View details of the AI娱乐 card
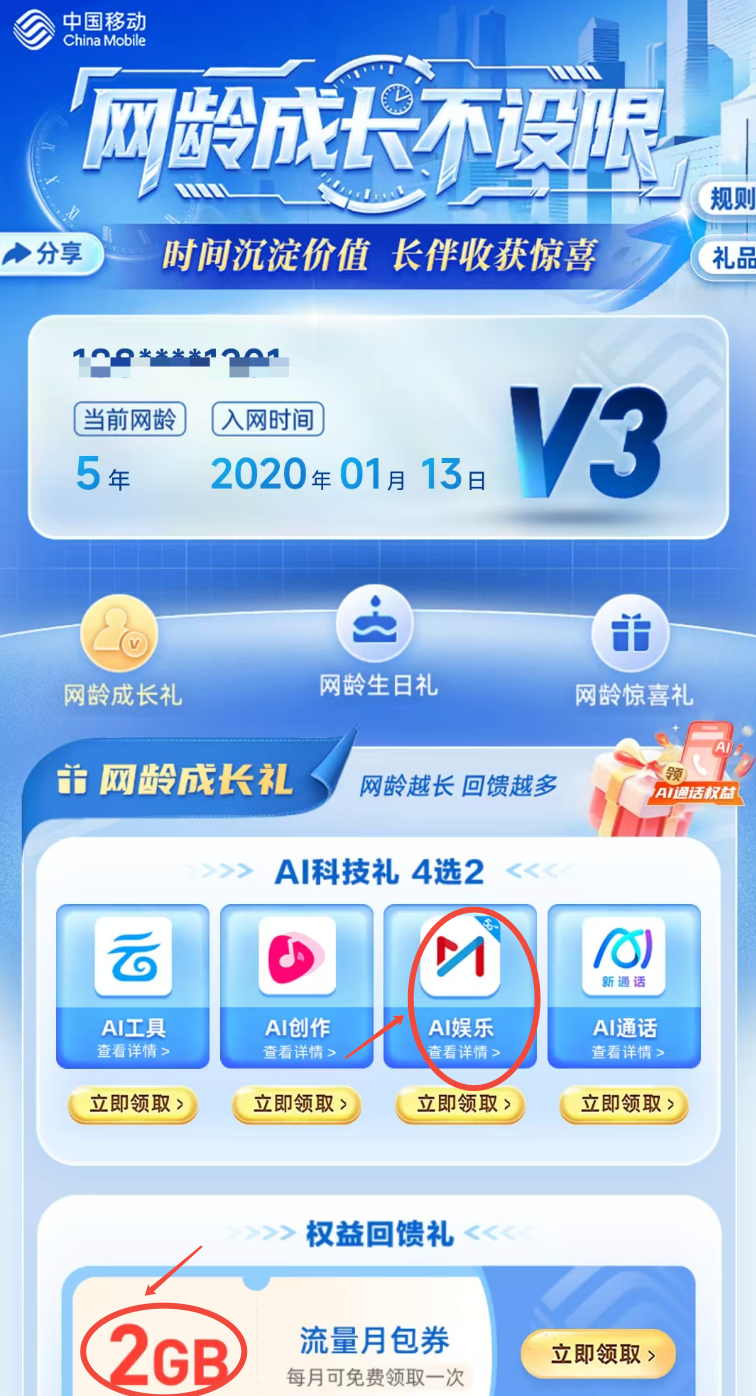Viewport: 756px width, 1396px height. point(461,1052)
